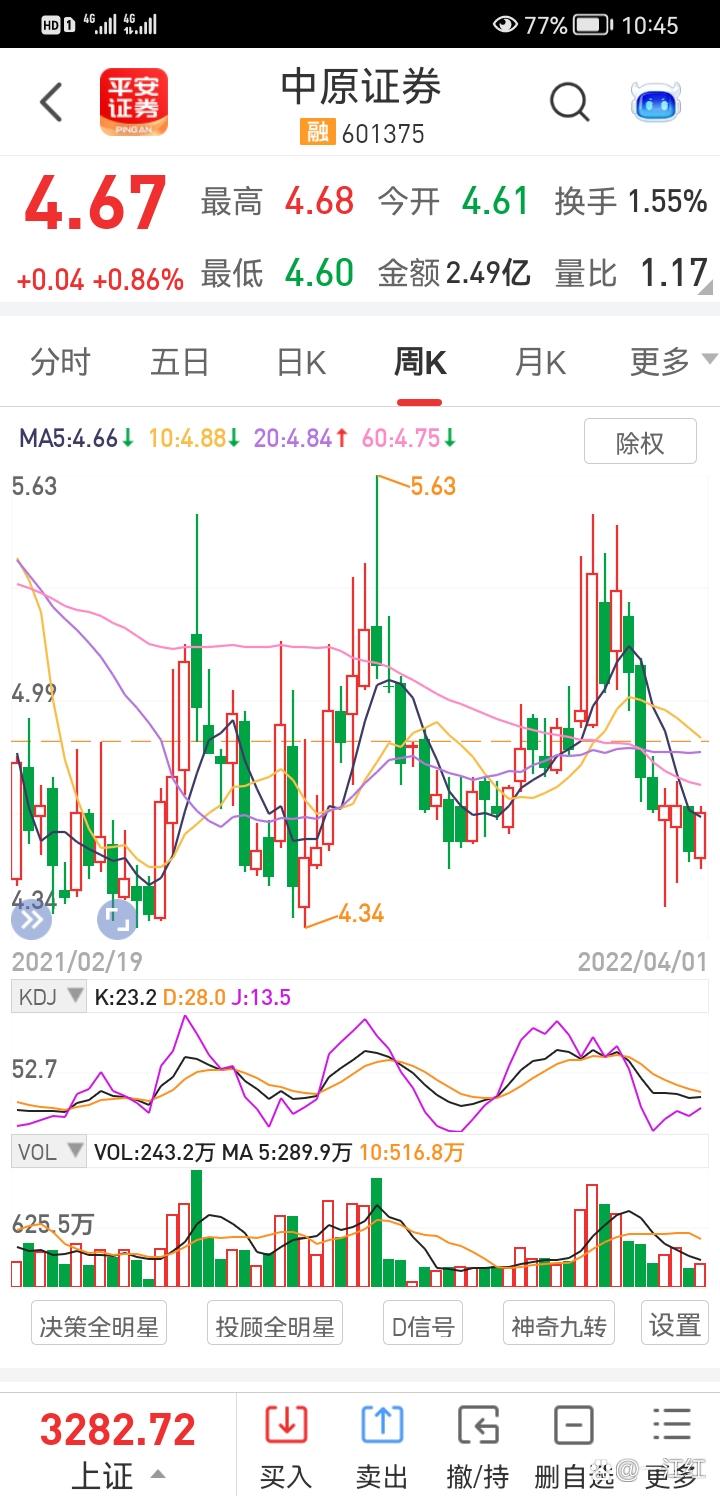Enable 神奇九转 indicator
Screen dimensions: 720x1496
(558, 1322)
